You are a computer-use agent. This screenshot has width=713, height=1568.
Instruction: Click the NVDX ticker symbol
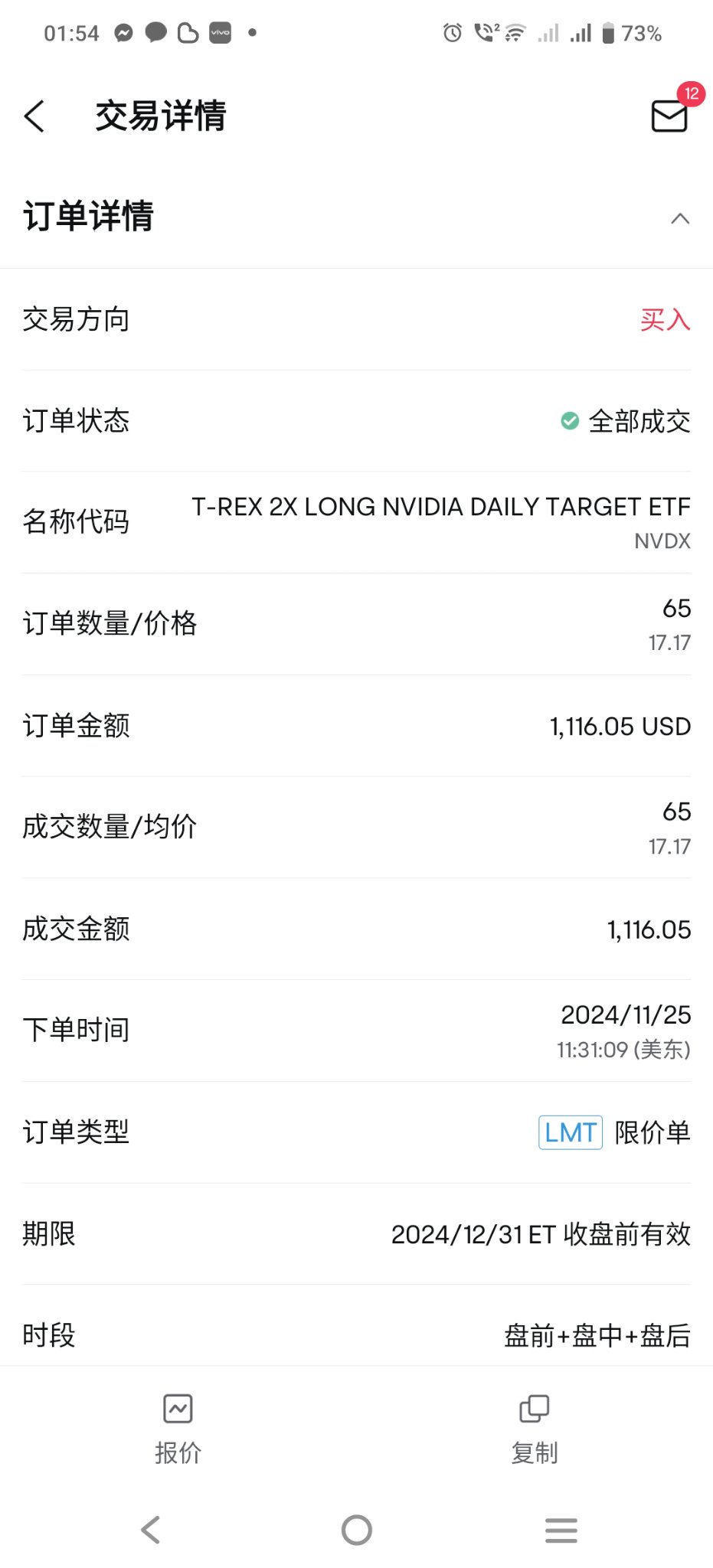click(662, 541)
